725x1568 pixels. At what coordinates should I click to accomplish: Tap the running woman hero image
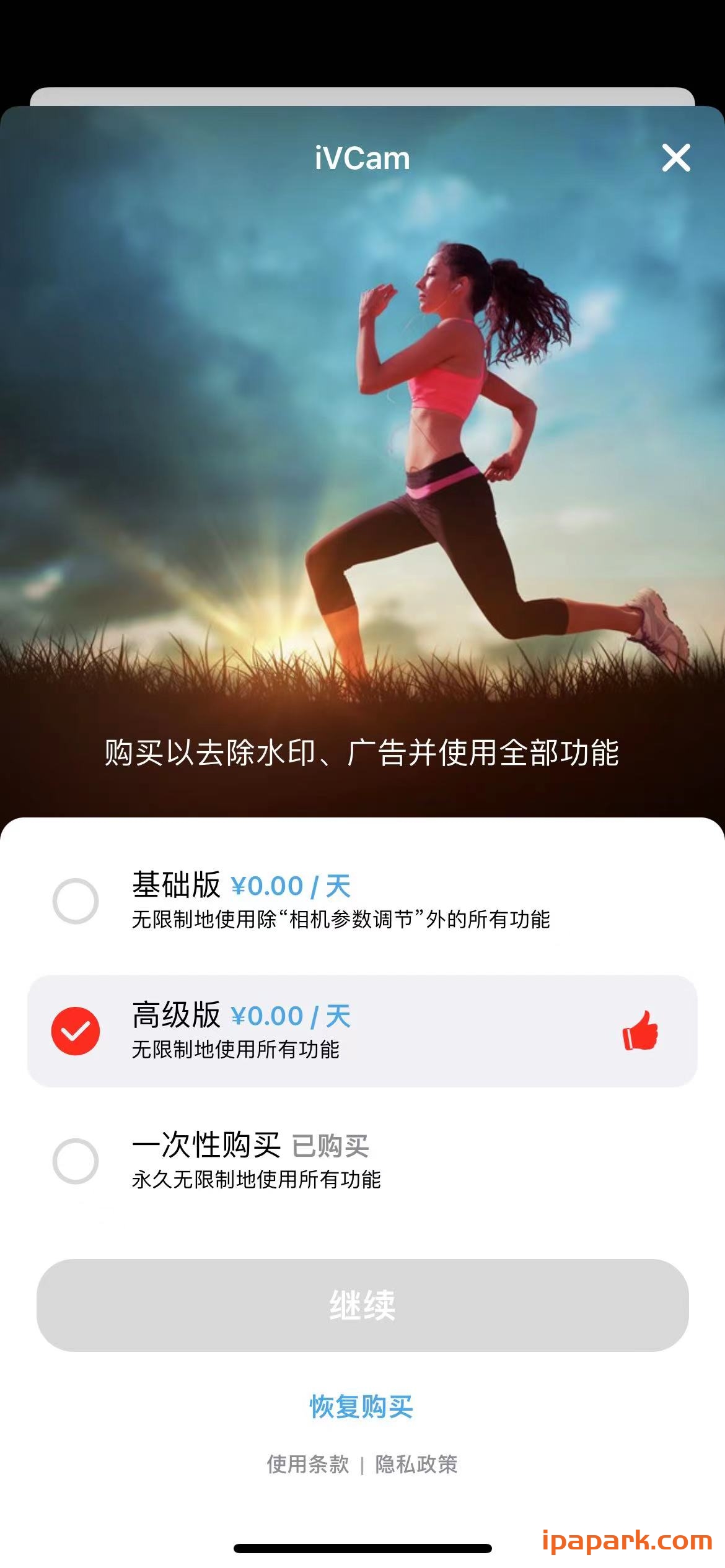click(x=362, y=464)
